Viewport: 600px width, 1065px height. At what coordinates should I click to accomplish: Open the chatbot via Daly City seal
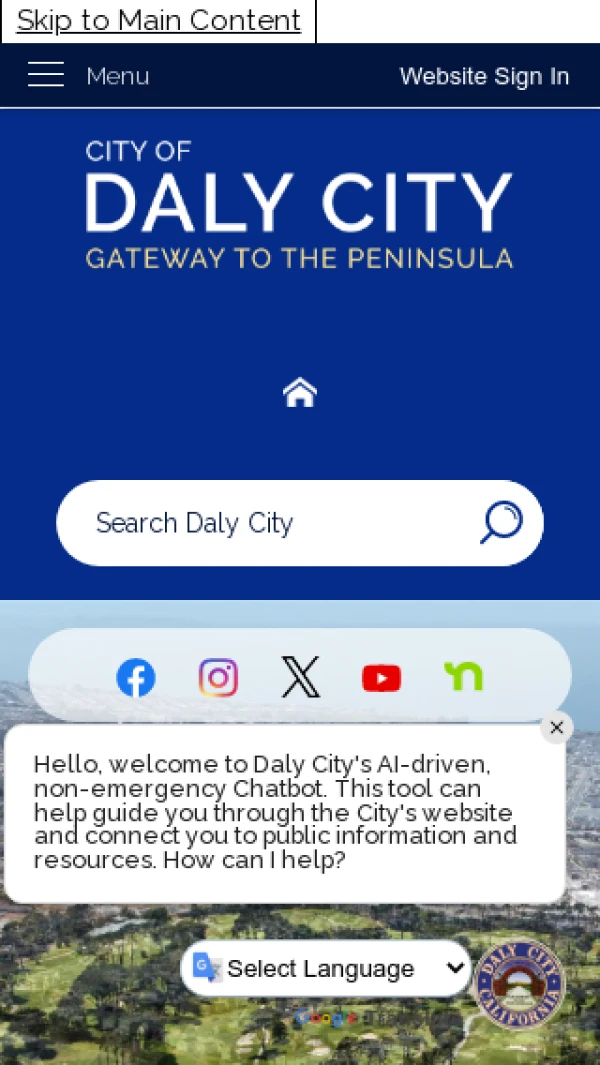point(519,984)
